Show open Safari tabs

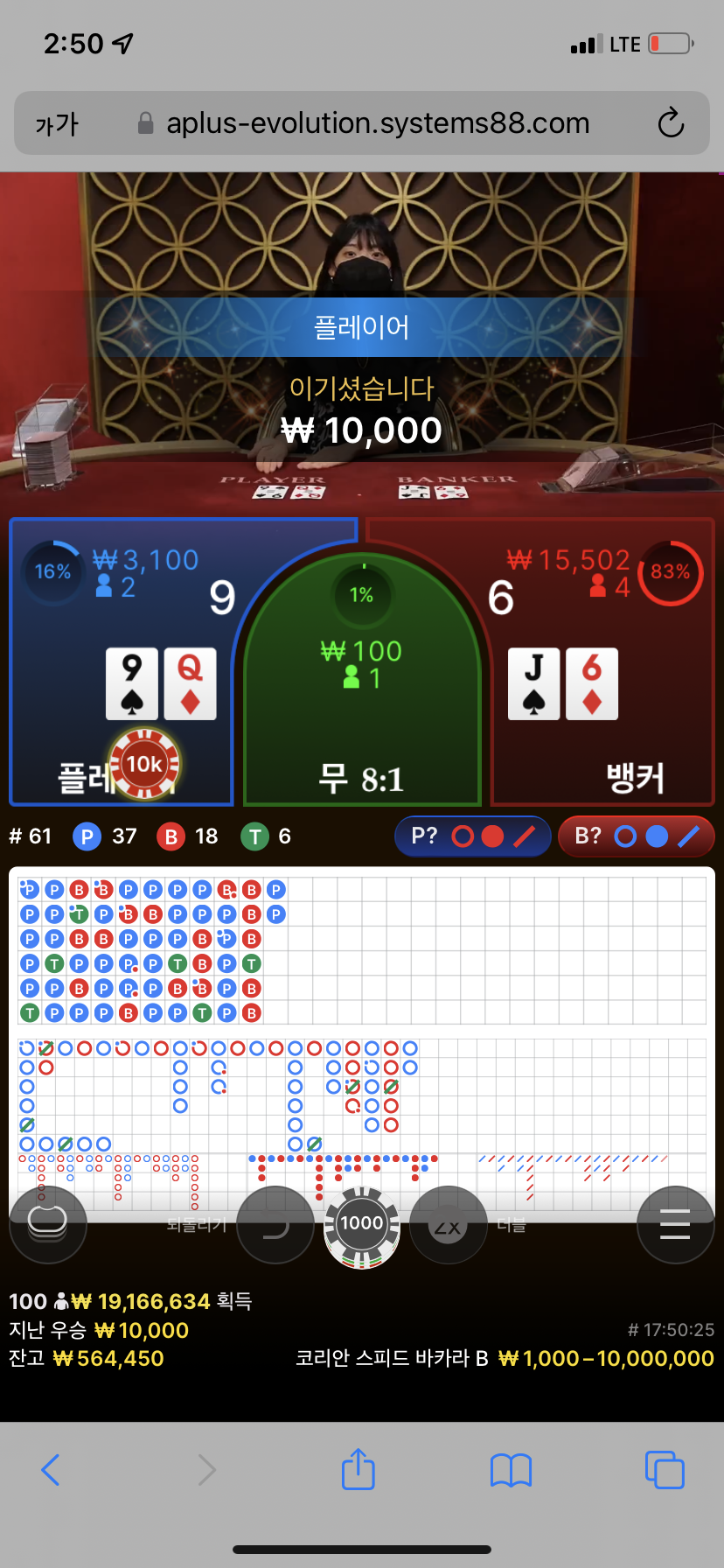(x=665, y=1470)
